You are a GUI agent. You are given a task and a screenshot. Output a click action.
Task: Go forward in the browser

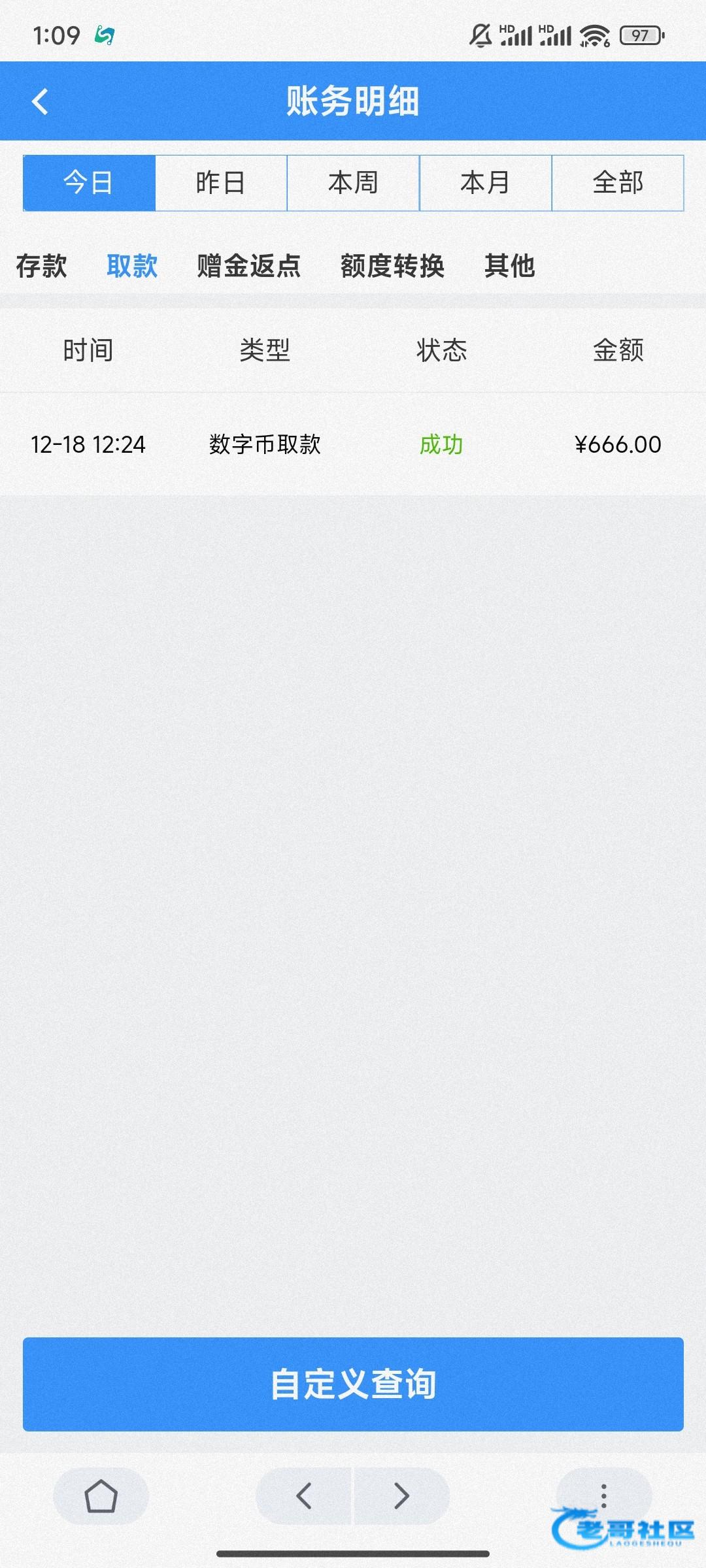pyautogui.click(x=401, y=1496)
